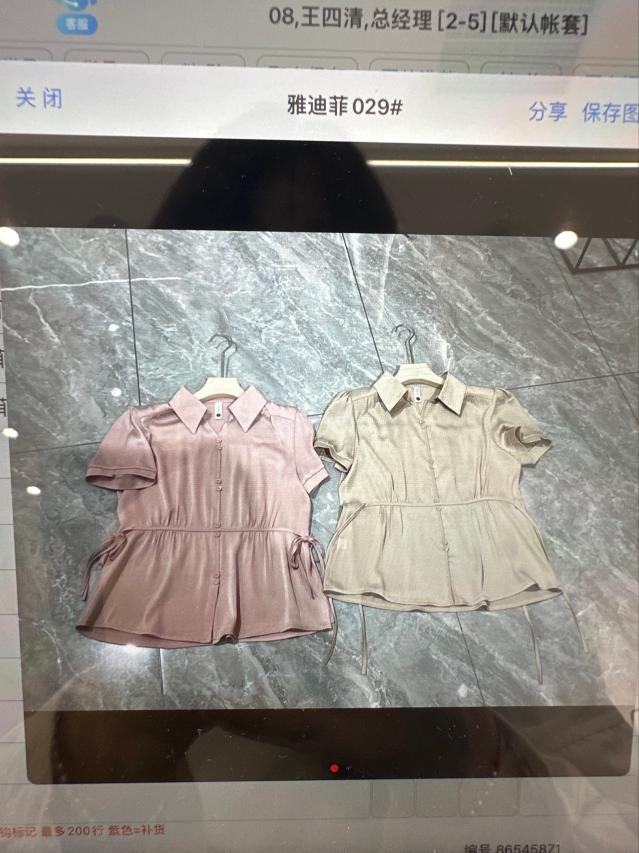Share the product photo via 分享

pyautogui.click(x=547, y=110)
